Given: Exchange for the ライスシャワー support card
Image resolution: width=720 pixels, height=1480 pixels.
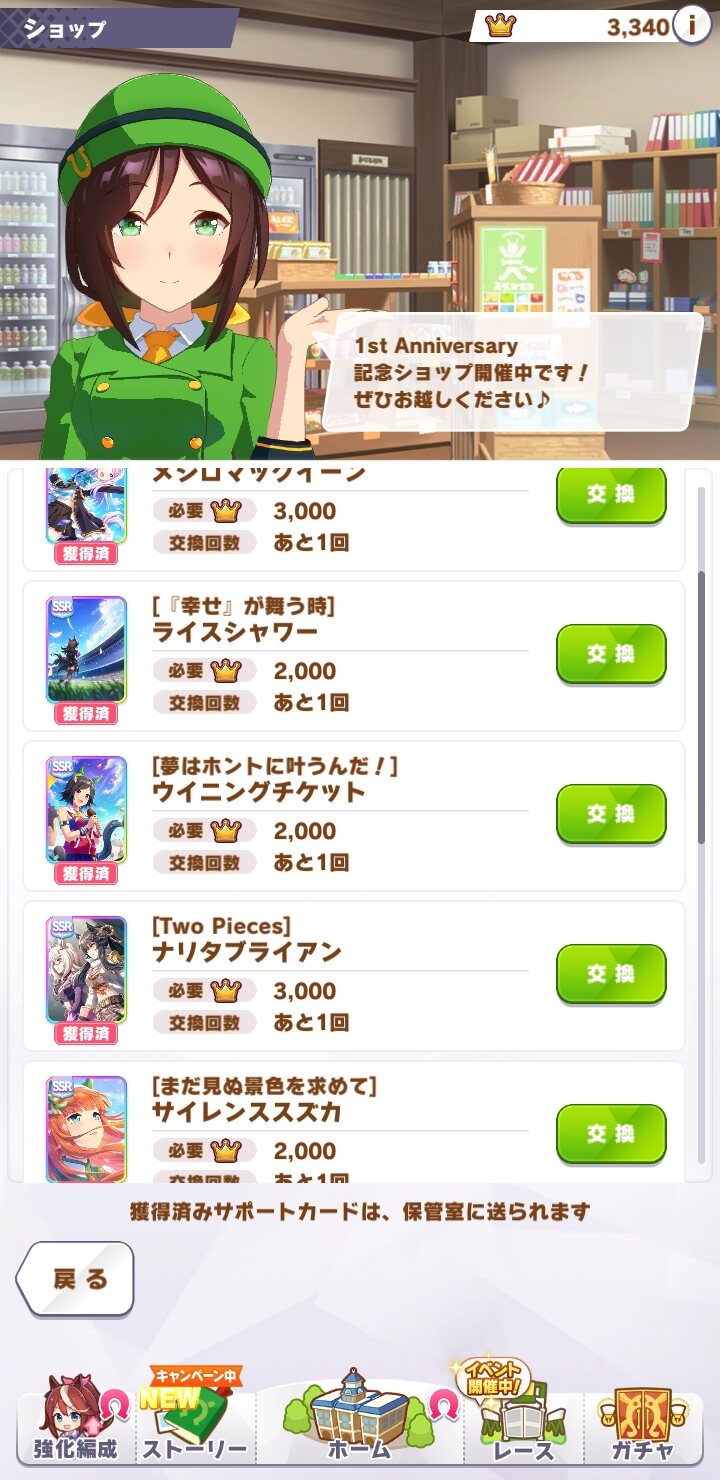Looking at the screenshot, I should 611,654.
